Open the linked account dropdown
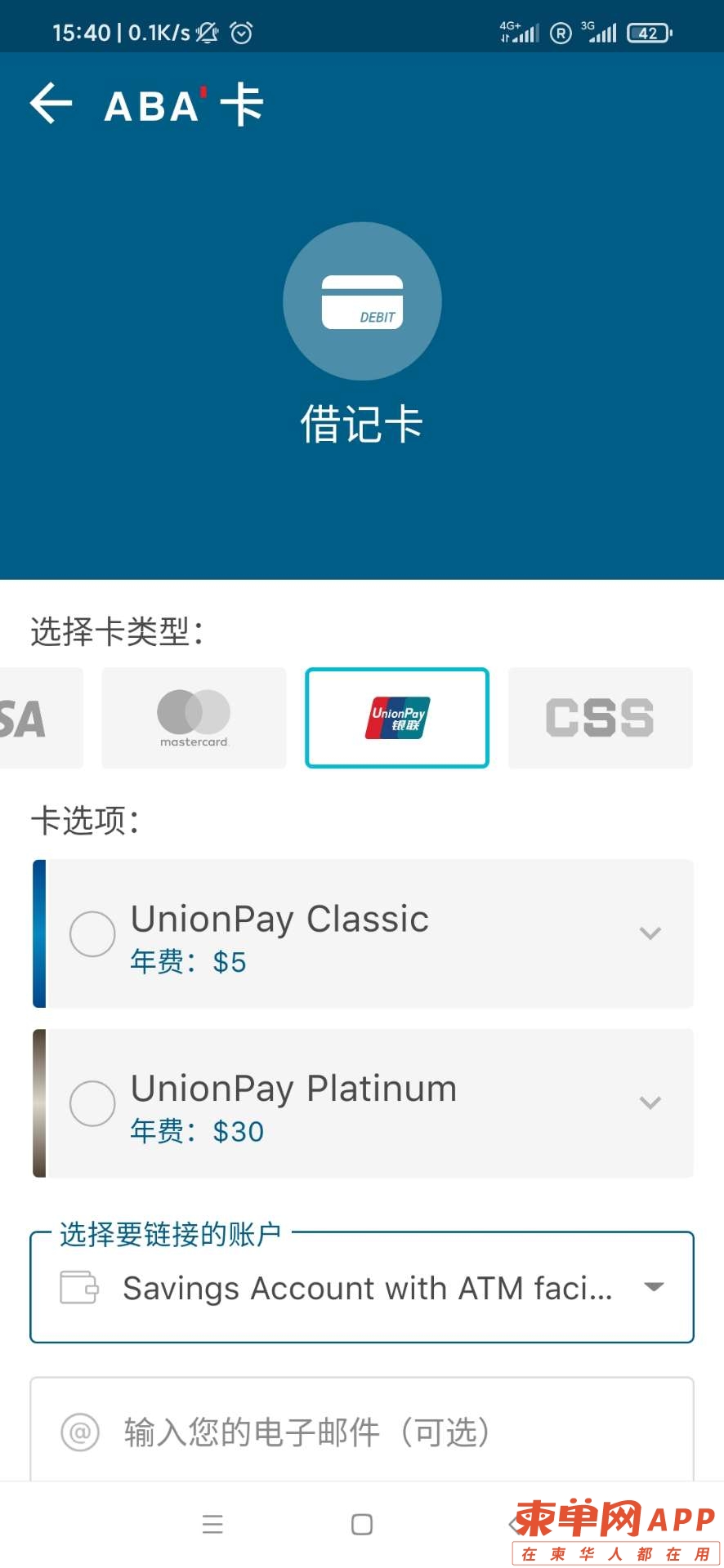The height and width of the screenshot is (1568, 724). (361, 1288)
